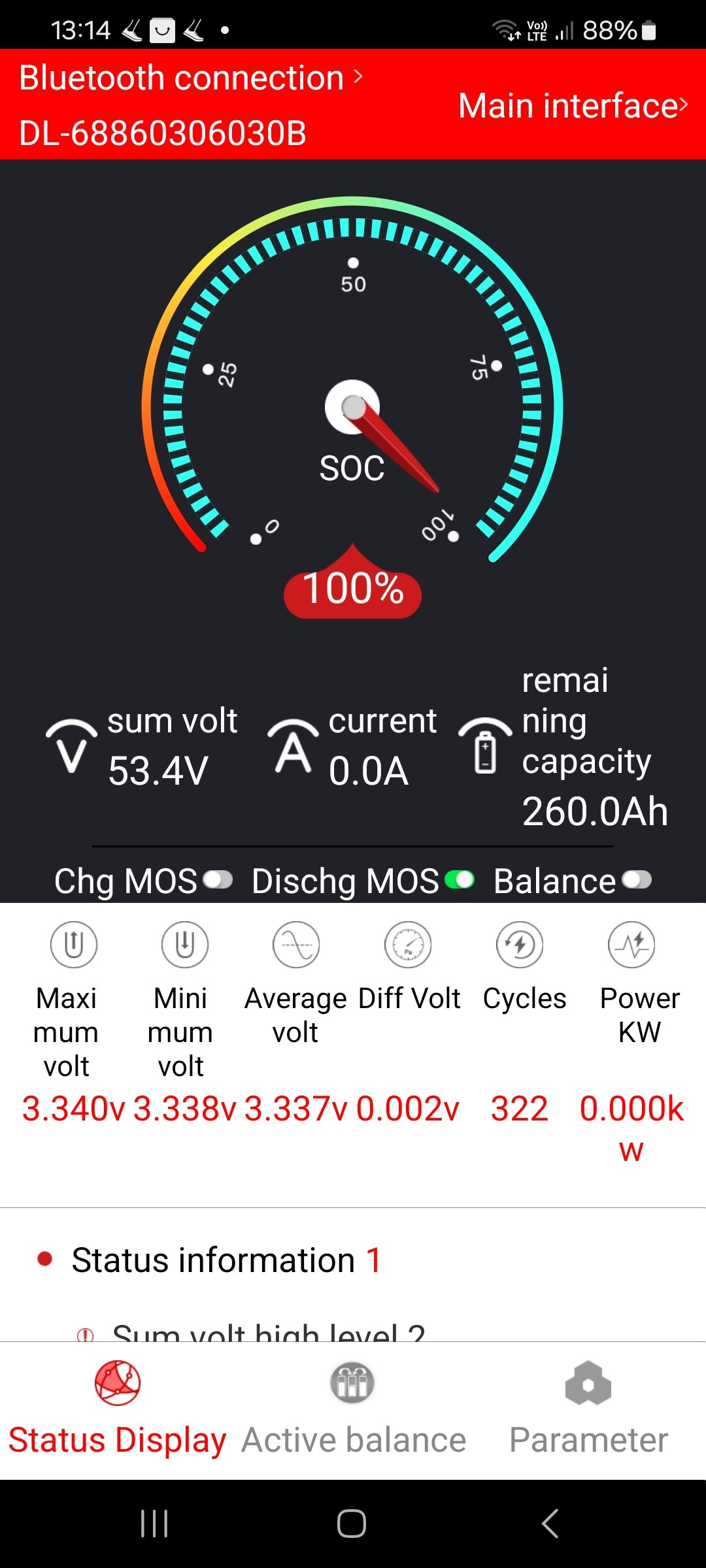Select the Status Display tab

tap(118, 1411)
